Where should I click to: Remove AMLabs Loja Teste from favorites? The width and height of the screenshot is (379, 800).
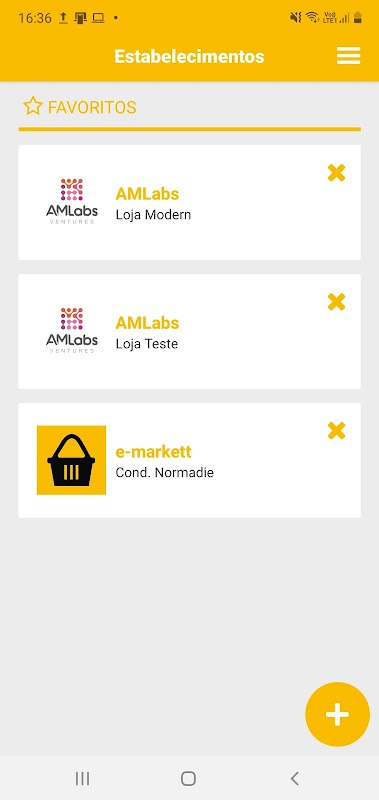[336, 302]
